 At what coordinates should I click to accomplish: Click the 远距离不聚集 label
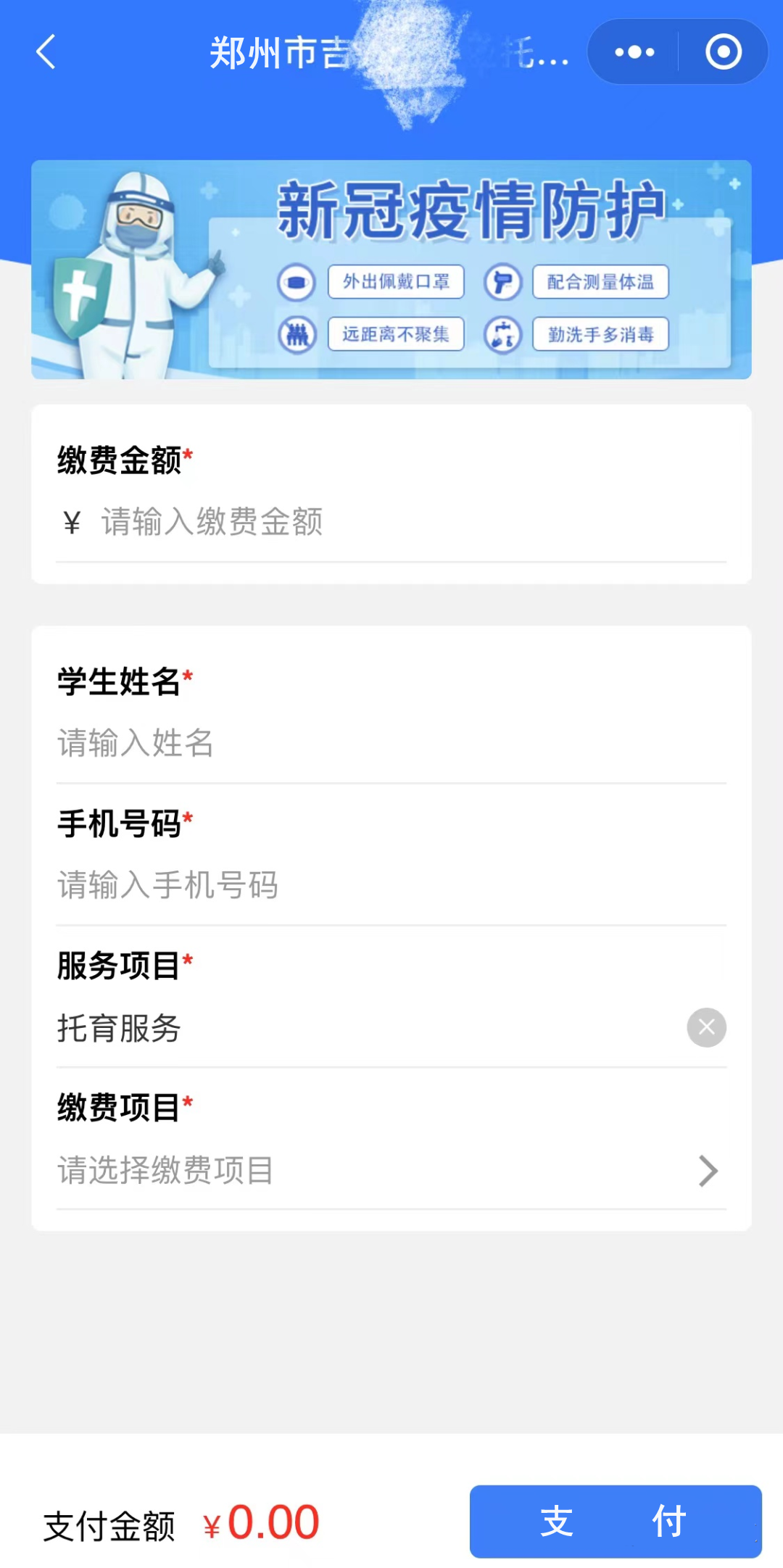tap(396, 334)
